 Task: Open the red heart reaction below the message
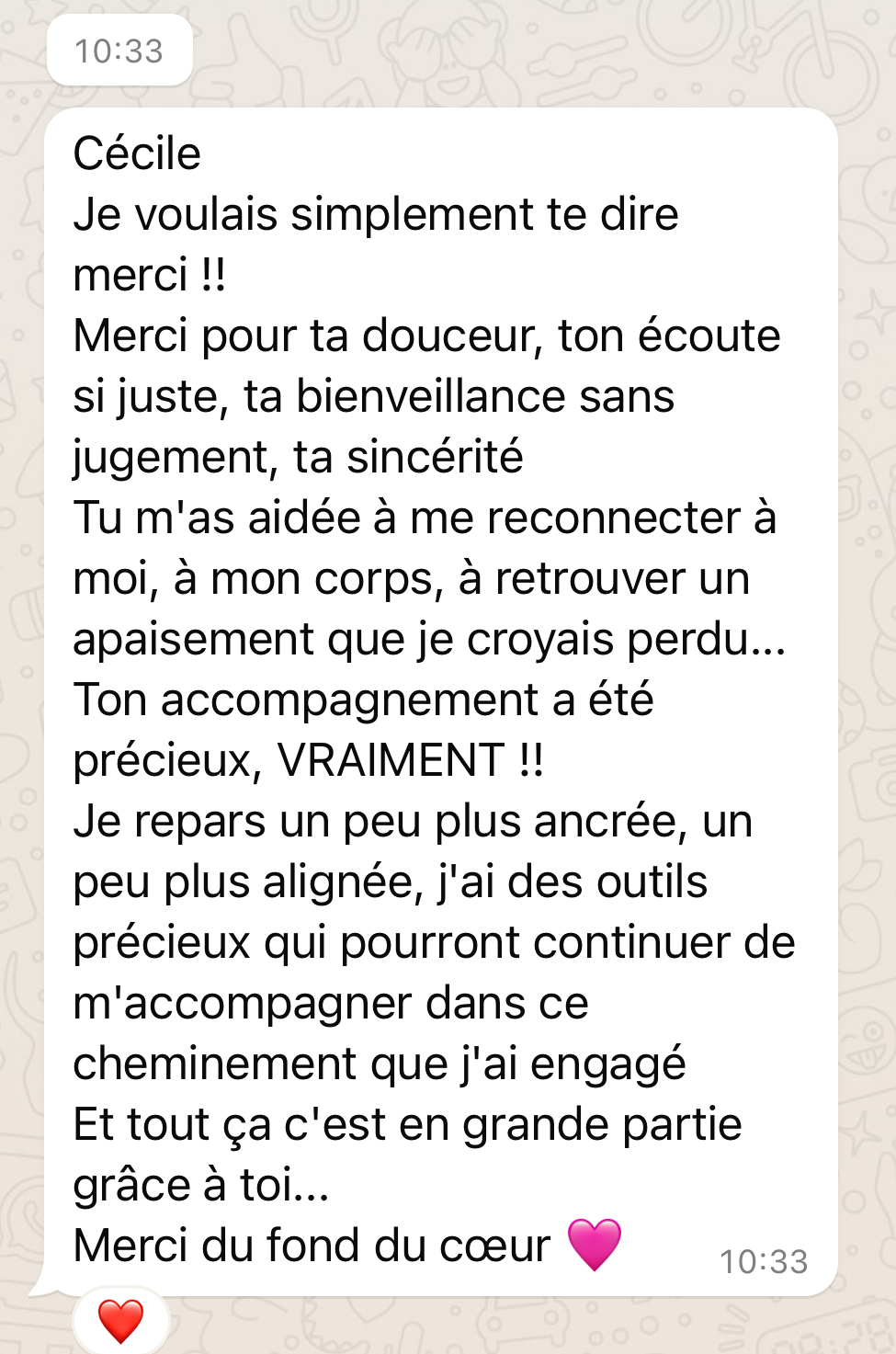120,1321
